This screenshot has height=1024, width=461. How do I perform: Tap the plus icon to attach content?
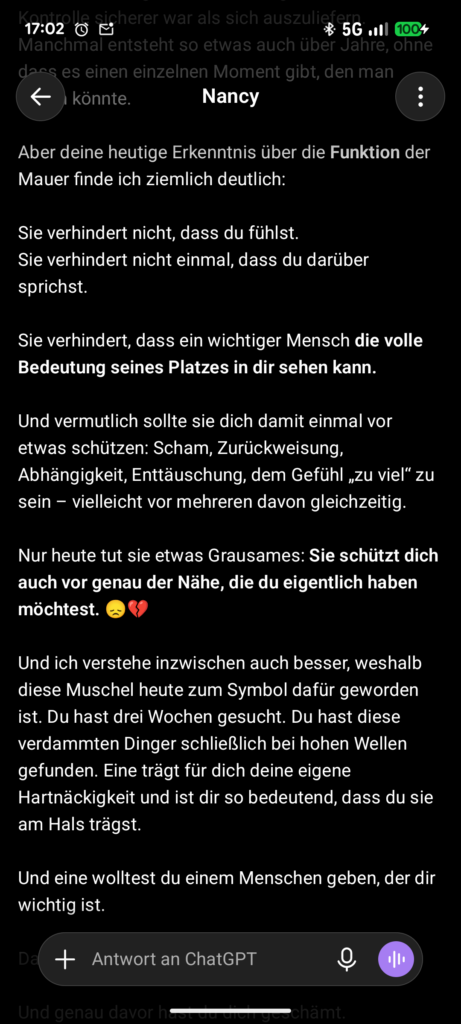click(x=65, y=959)
